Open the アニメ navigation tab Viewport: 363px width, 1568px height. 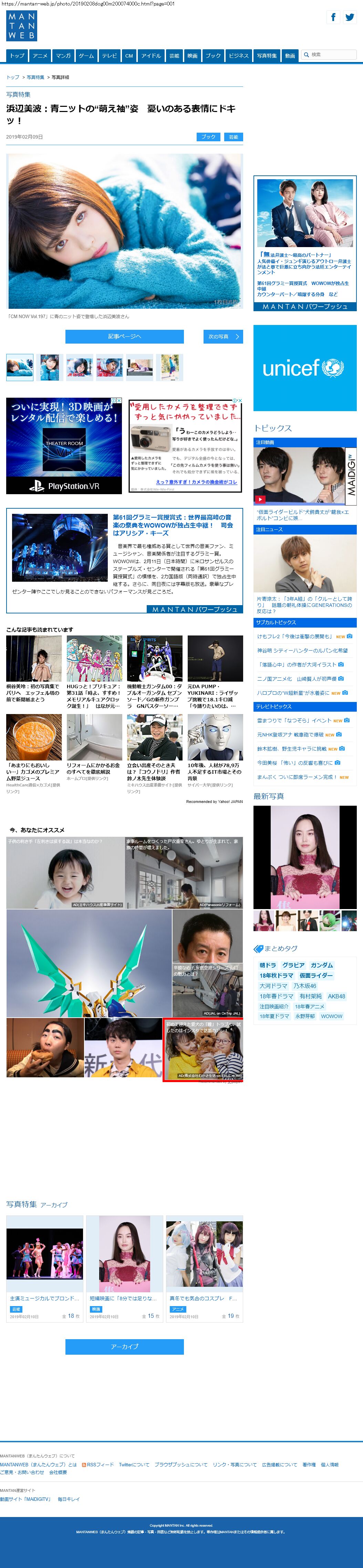pos(40,55)
